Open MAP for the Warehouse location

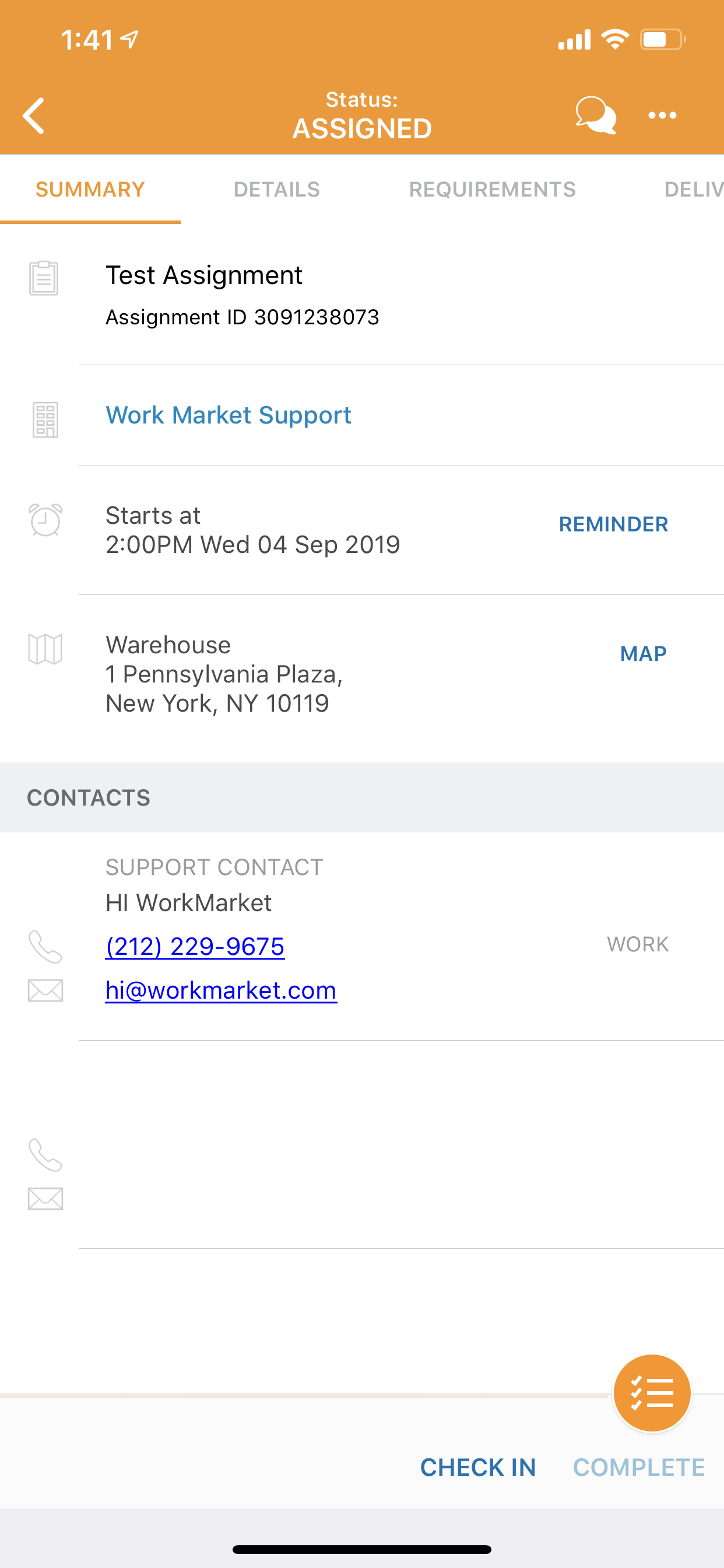[x=643, y=654]
